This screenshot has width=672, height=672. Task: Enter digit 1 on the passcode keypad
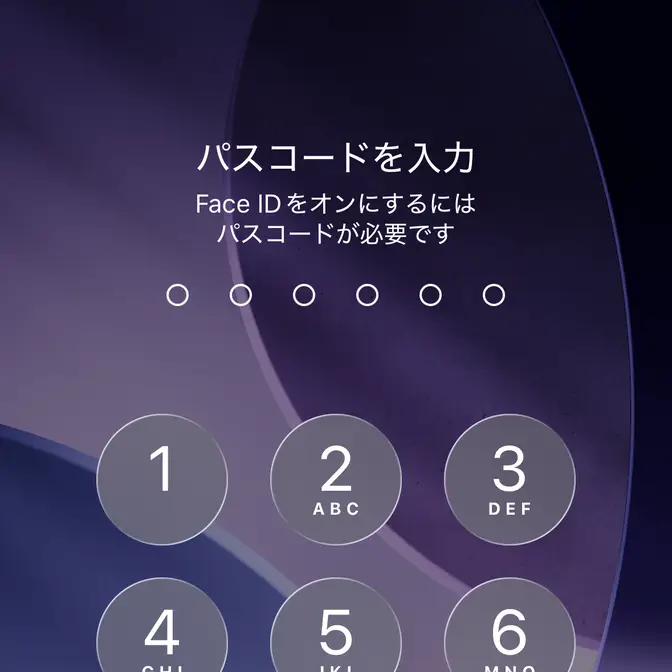tap(162, 479)
